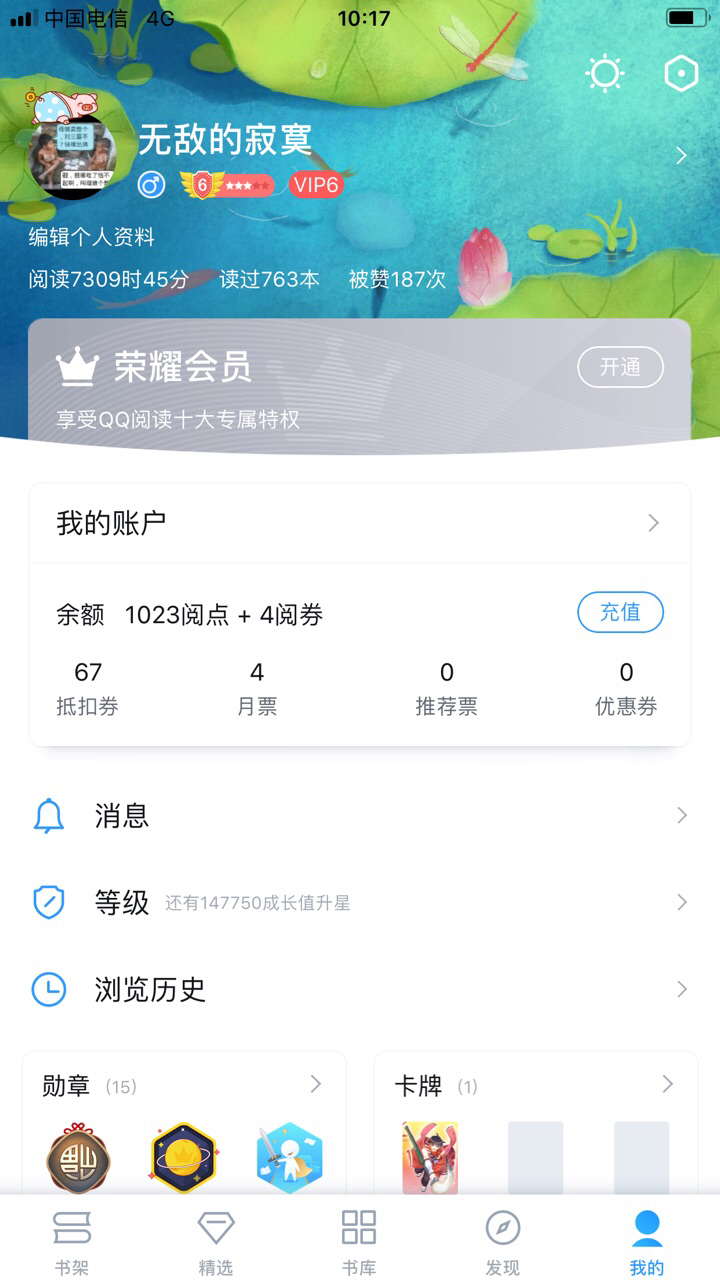The width and height of the screenshot is (720, 1280).
Task: Toggle day/night mode sun icon
Action: 605,74
